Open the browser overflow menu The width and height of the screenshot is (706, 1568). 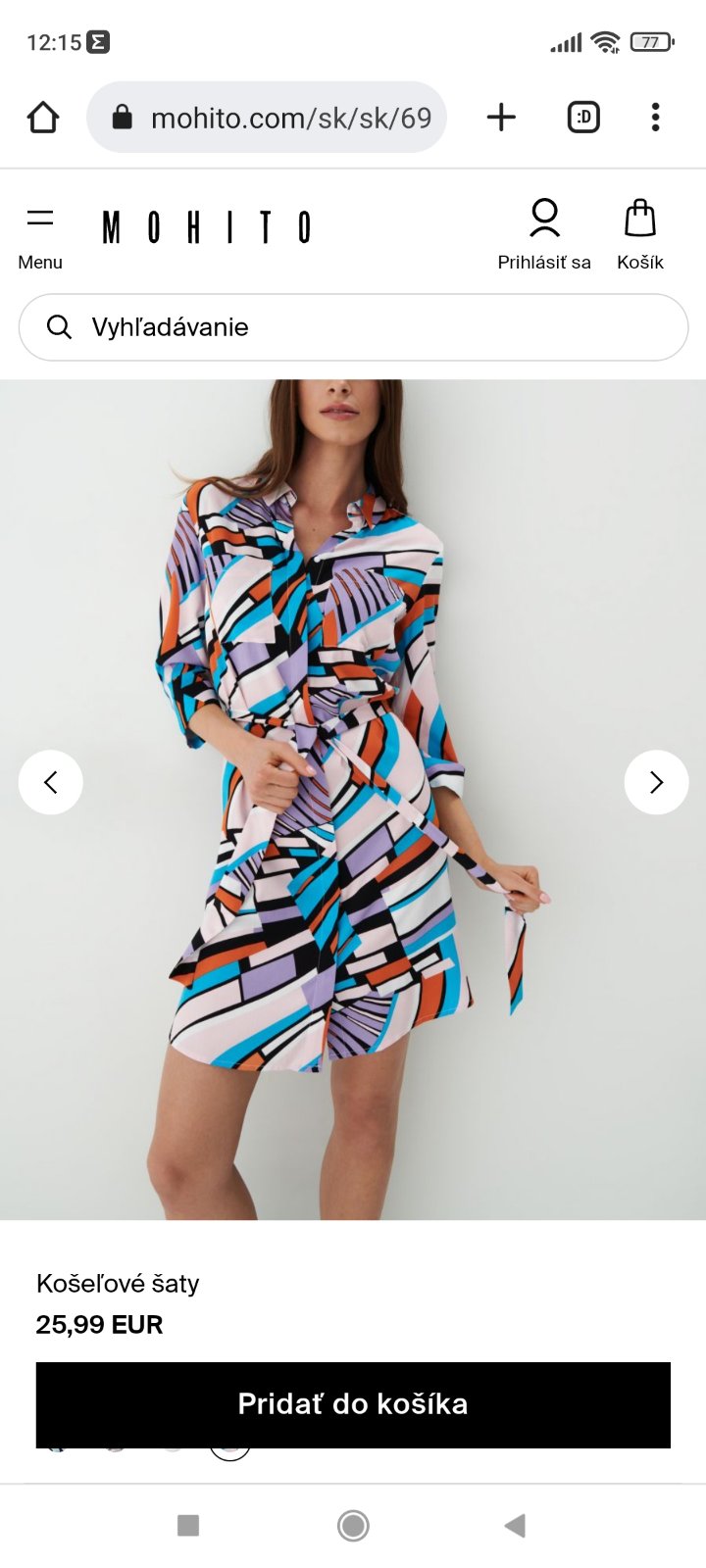pyautogui.click(x=655, y=118)
